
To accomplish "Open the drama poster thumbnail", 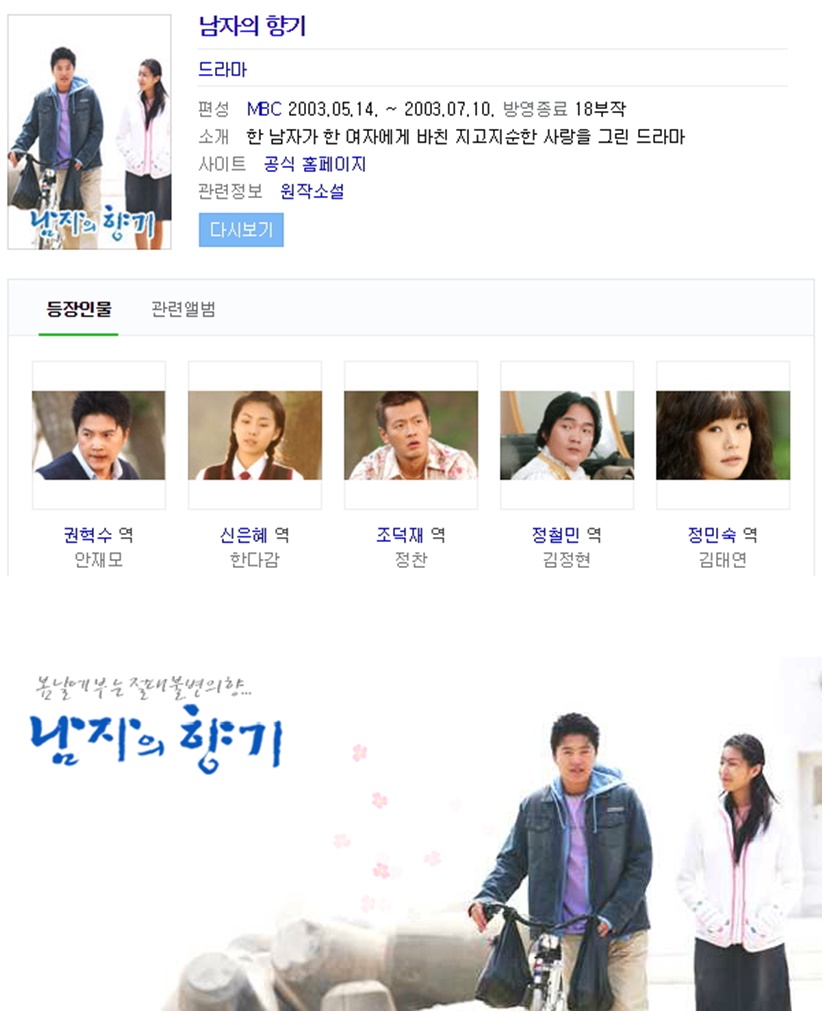I will coord(90,132).
